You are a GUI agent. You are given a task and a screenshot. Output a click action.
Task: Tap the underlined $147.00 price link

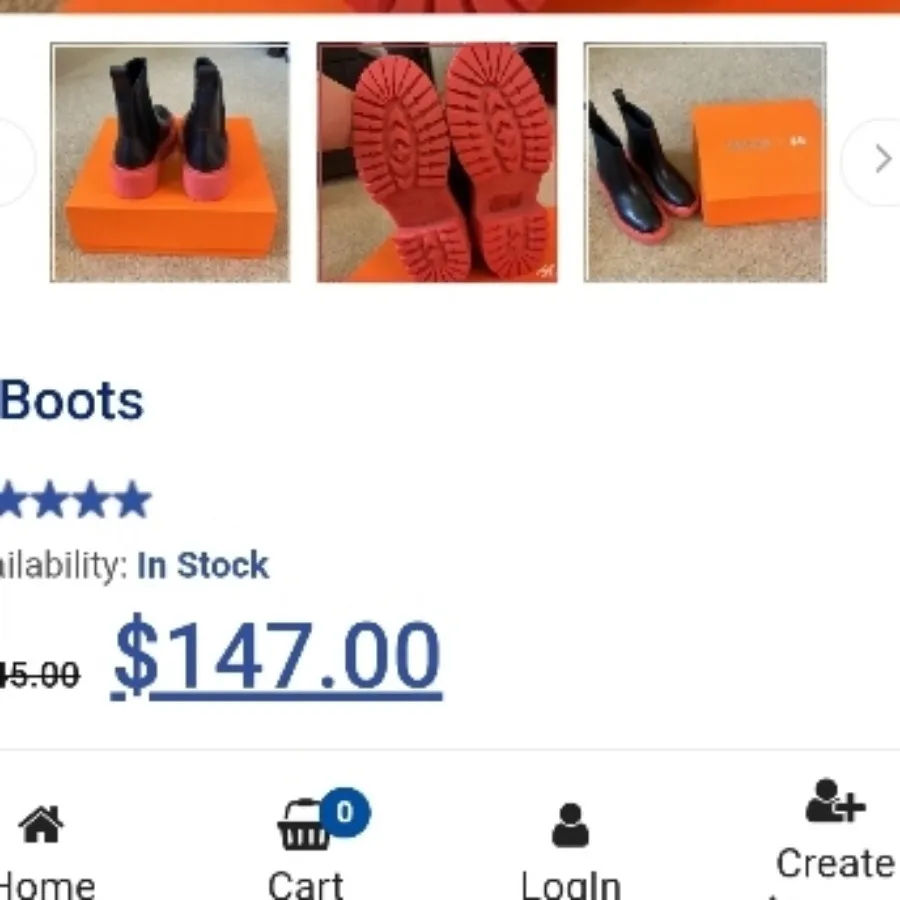click(277, 657)
